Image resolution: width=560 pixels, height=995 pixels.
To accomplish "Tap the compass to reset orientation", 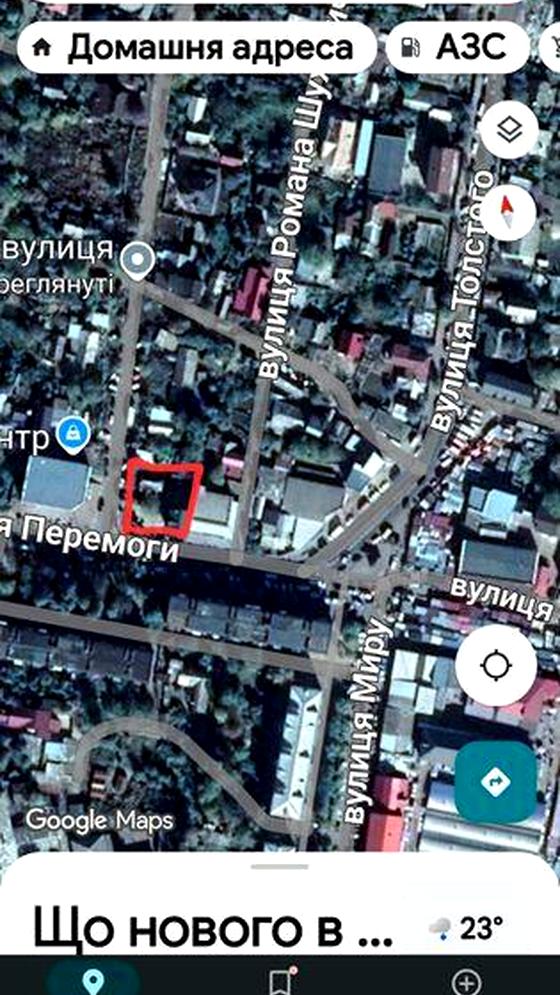I will (509, 212).
